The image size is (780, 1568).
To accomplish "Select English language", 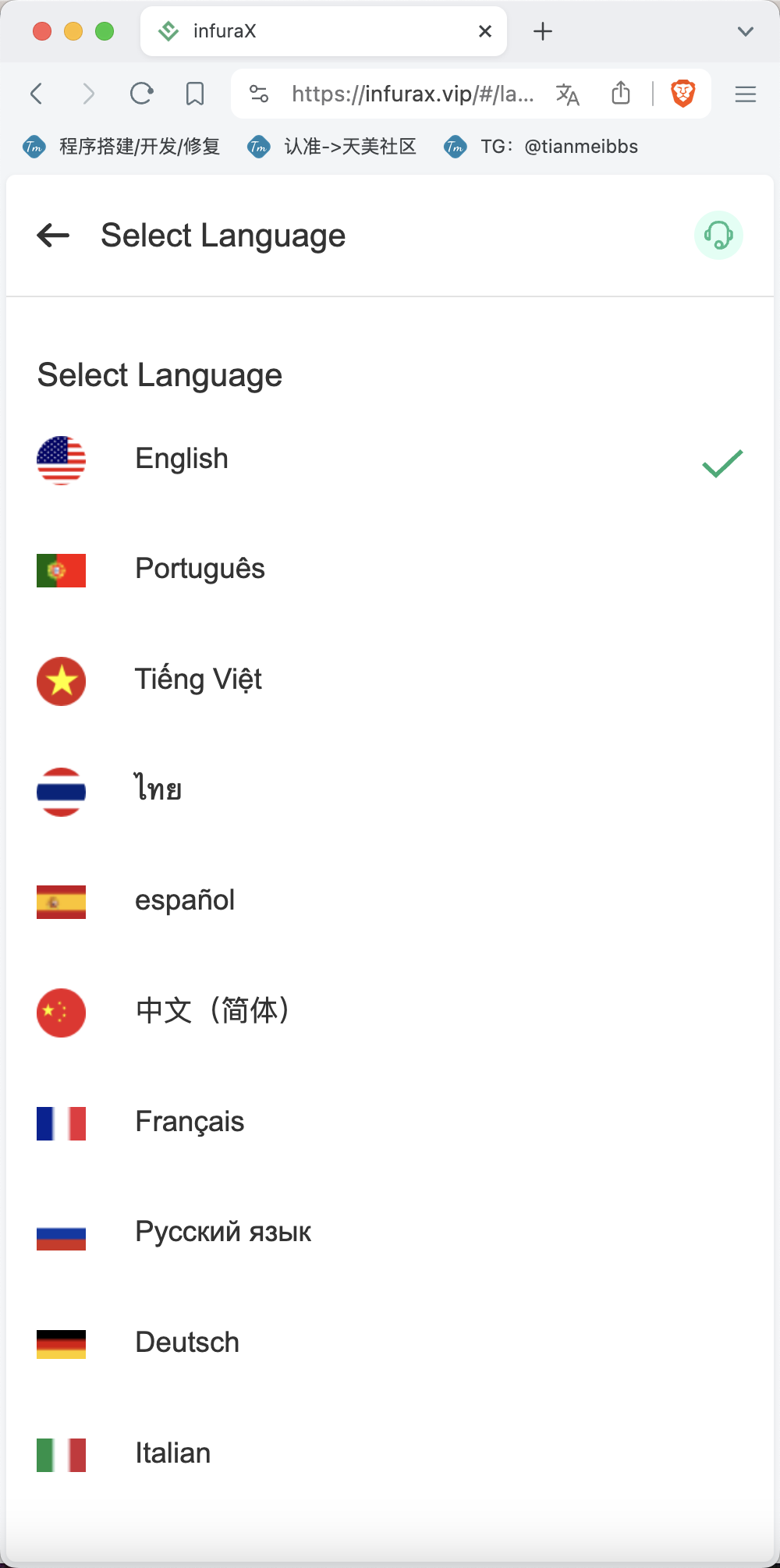I will (390, 460).
